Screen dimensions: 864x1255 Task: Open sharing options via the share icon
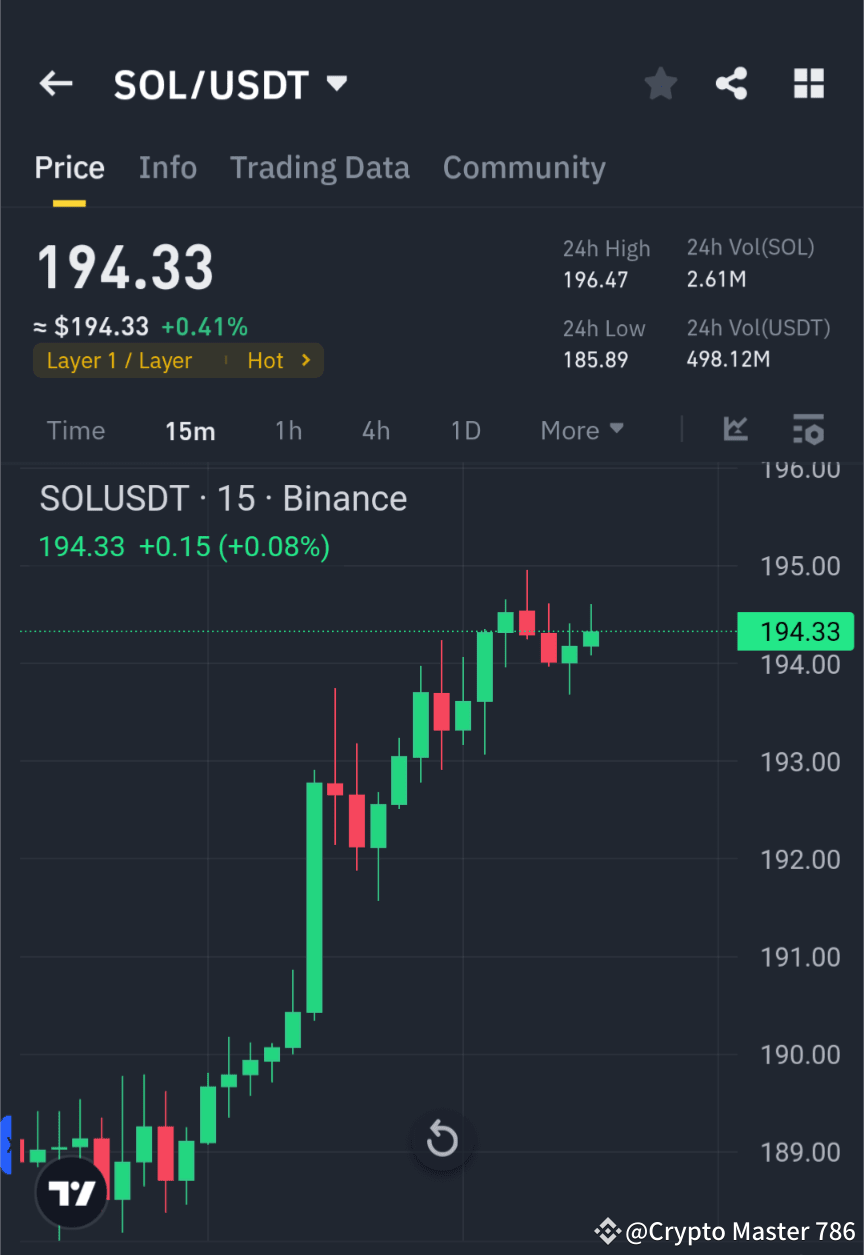click(732, 84)
